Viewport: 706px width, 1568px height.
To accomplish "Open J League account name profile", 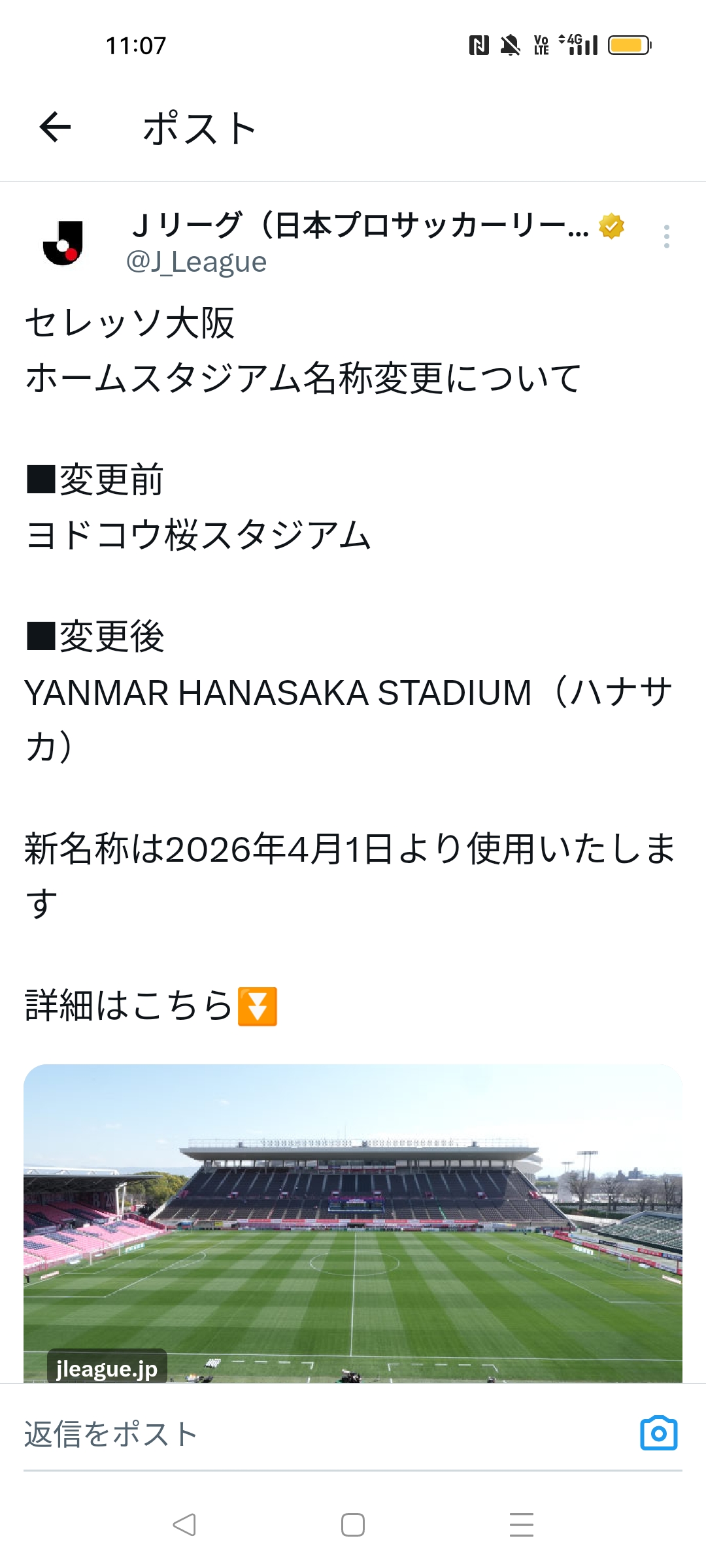I will [360, 226].
